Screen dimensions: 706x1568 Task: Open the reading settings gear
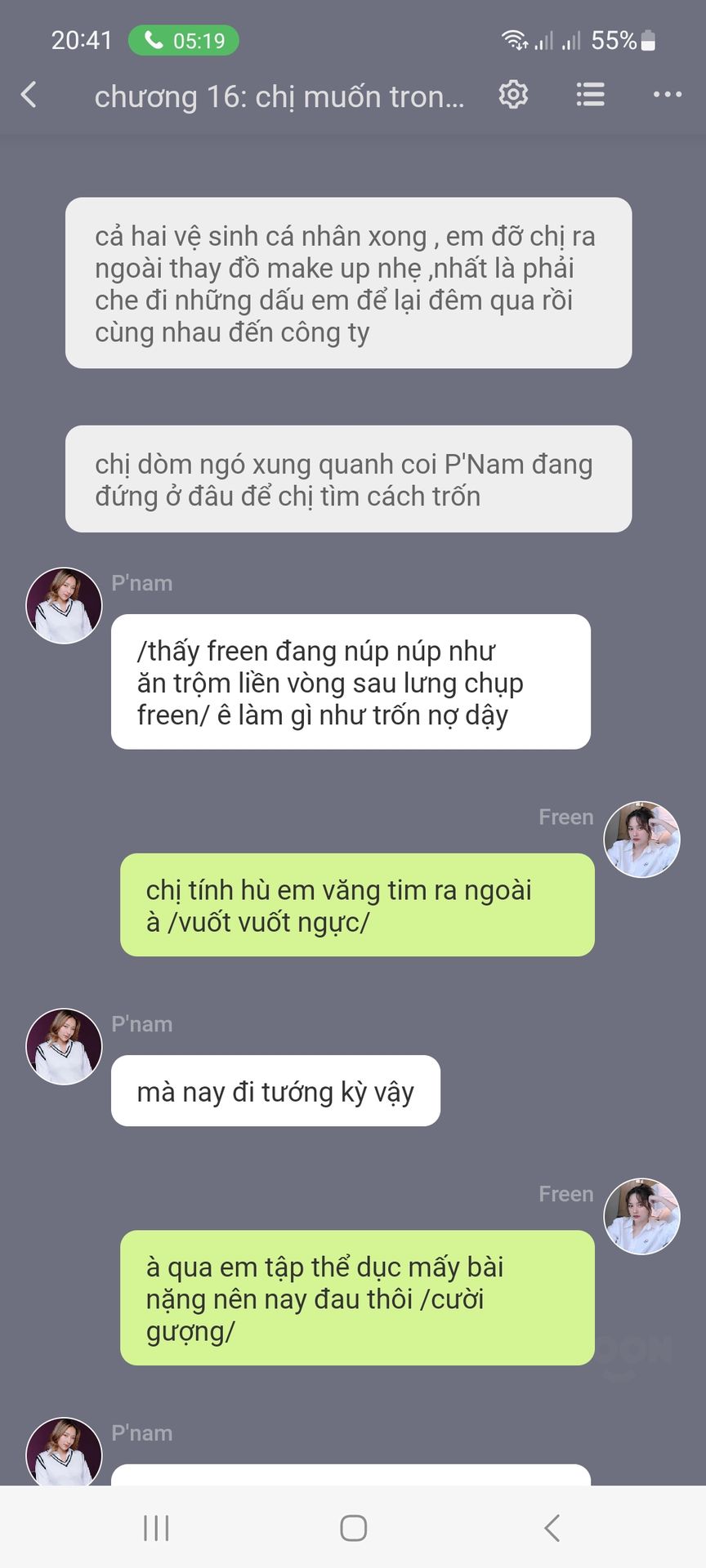[x=513, y=95]
